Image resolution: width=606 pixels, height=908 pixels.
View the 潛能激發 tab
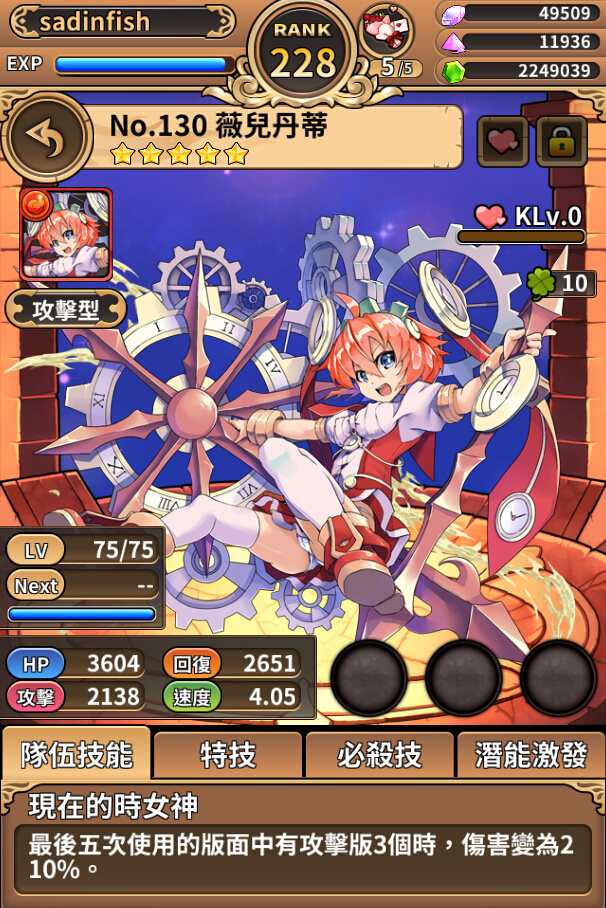[x=531, y=754]
